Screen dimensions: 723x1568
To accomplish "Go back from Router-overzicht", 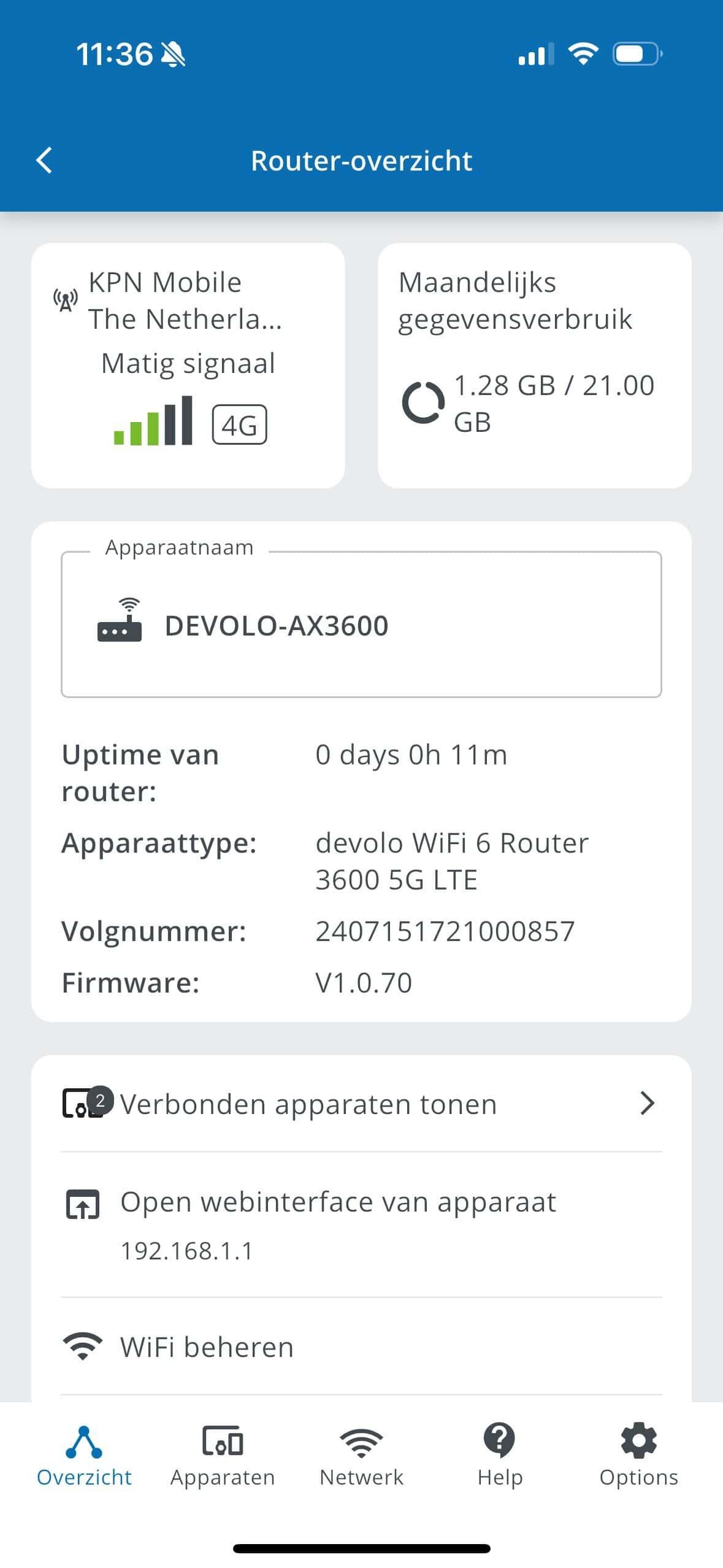I will [44, 161].
